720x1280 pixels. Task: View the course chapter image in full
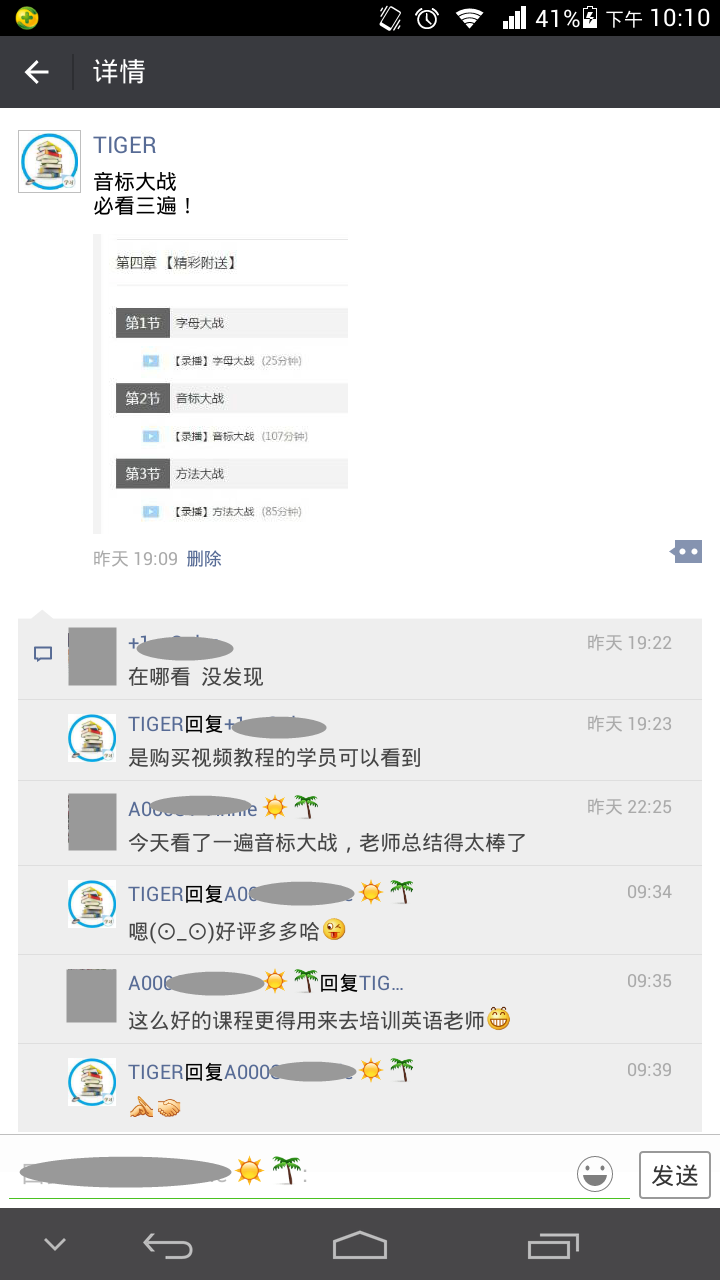coord(222,385)
